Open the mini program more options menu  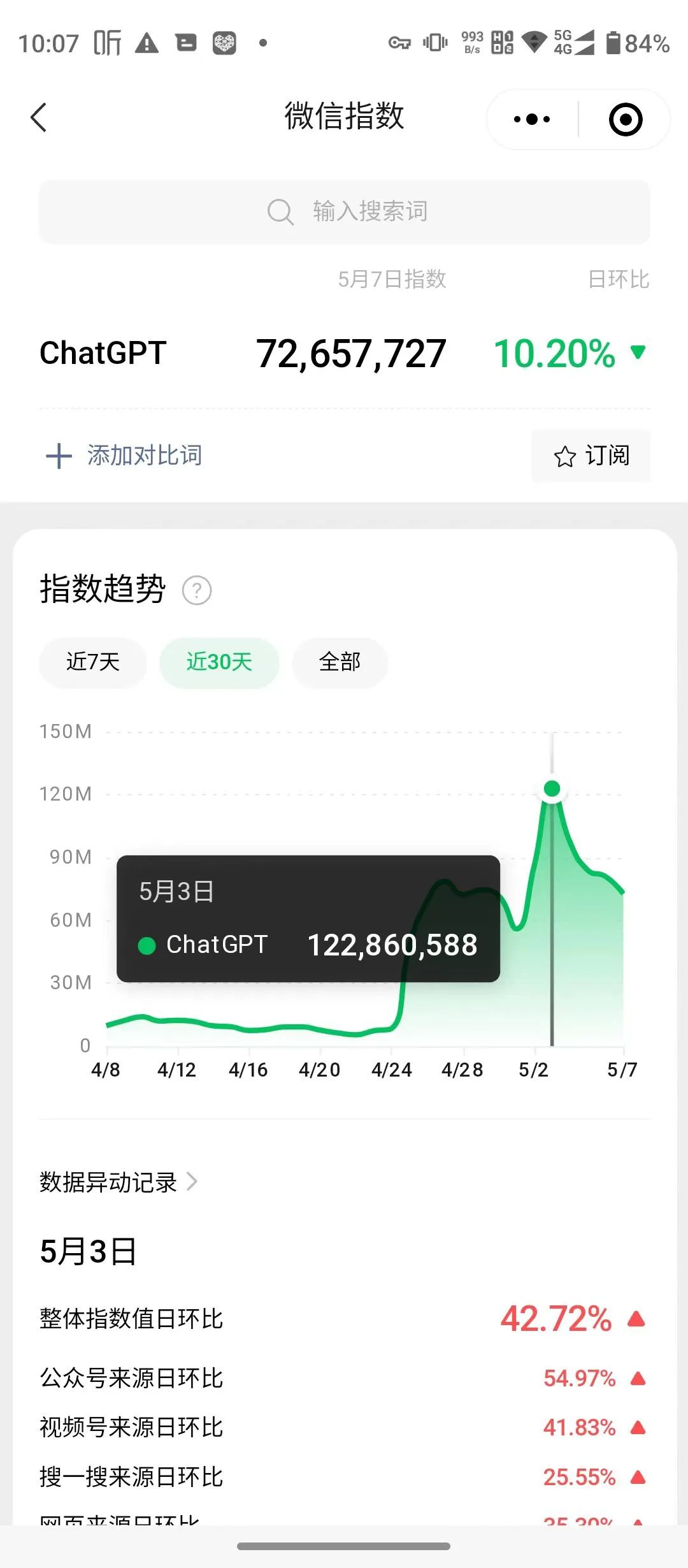tap(532, 119)
